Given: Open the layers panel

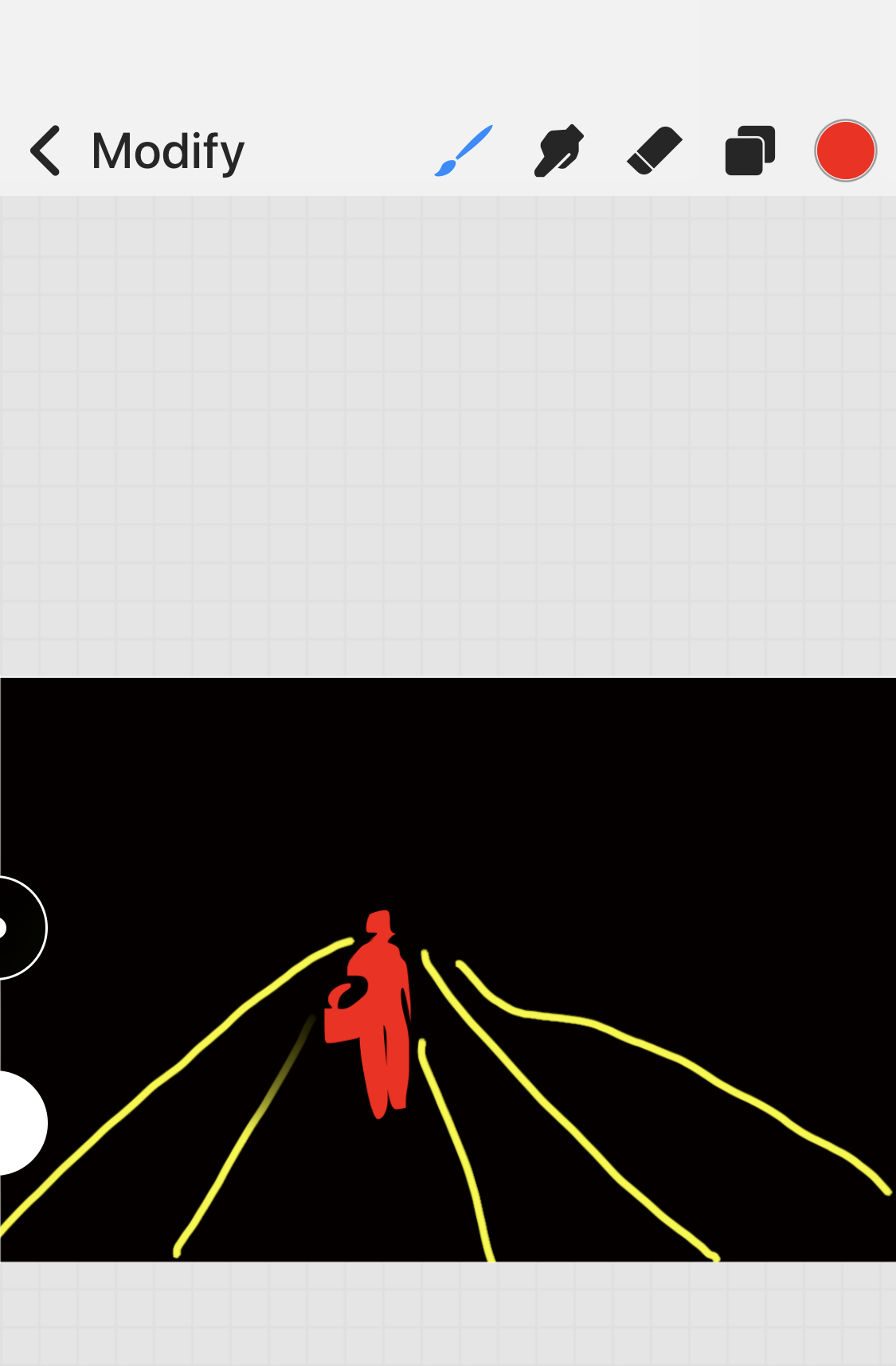Looking at the screenshot, I should pos(749,151).
